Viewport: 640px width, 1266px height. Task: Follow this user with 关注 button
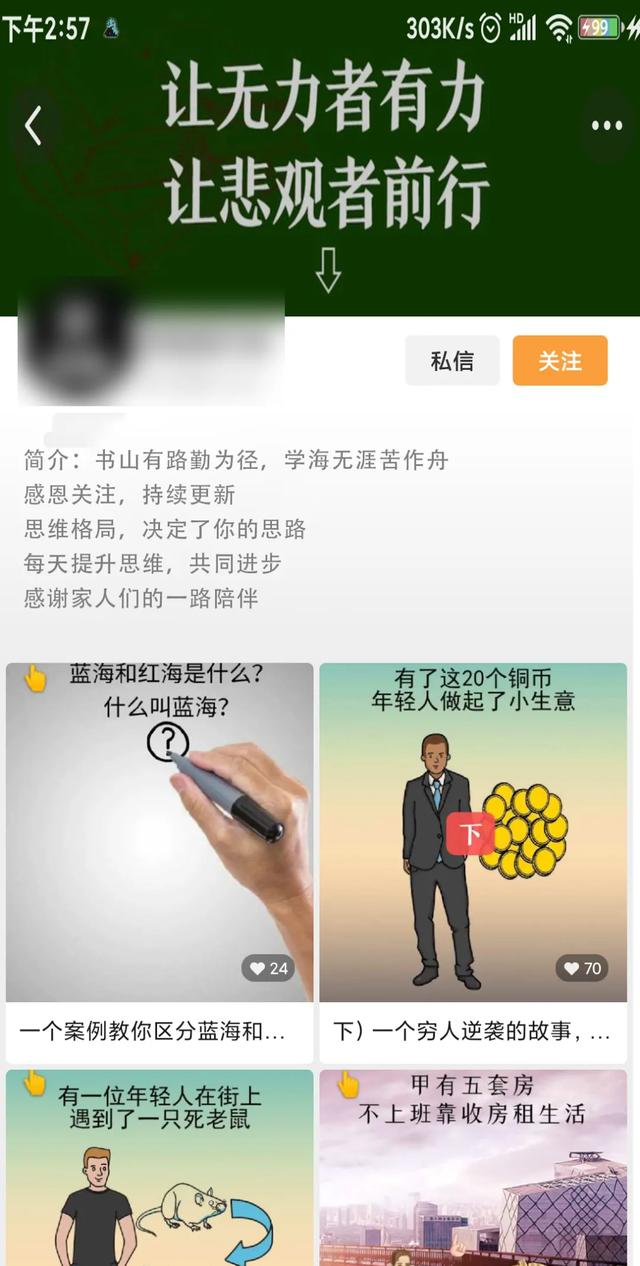pos(559,361)
